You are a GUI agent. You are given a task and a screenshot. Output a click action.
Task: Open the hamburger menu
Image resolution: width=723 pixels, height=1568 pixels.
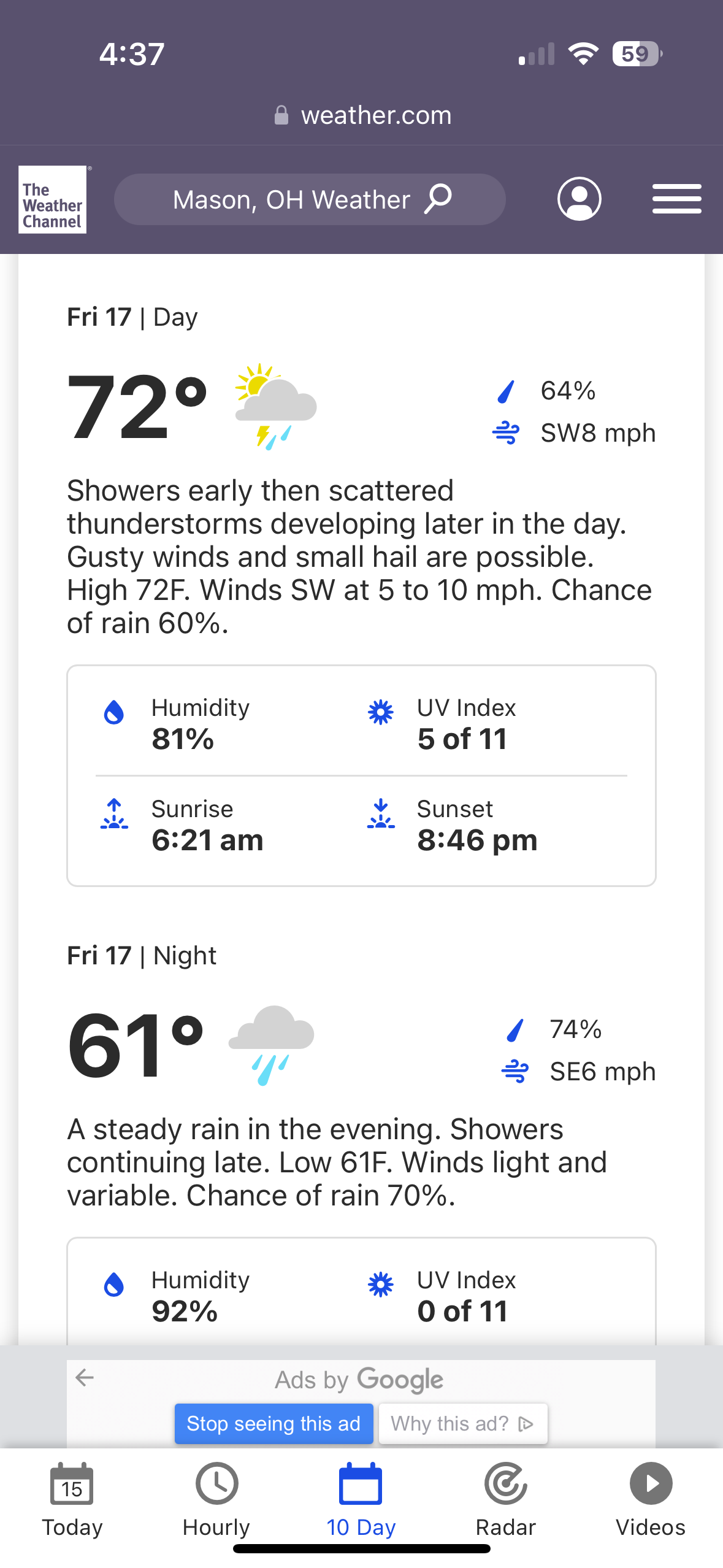pos(676,199)
